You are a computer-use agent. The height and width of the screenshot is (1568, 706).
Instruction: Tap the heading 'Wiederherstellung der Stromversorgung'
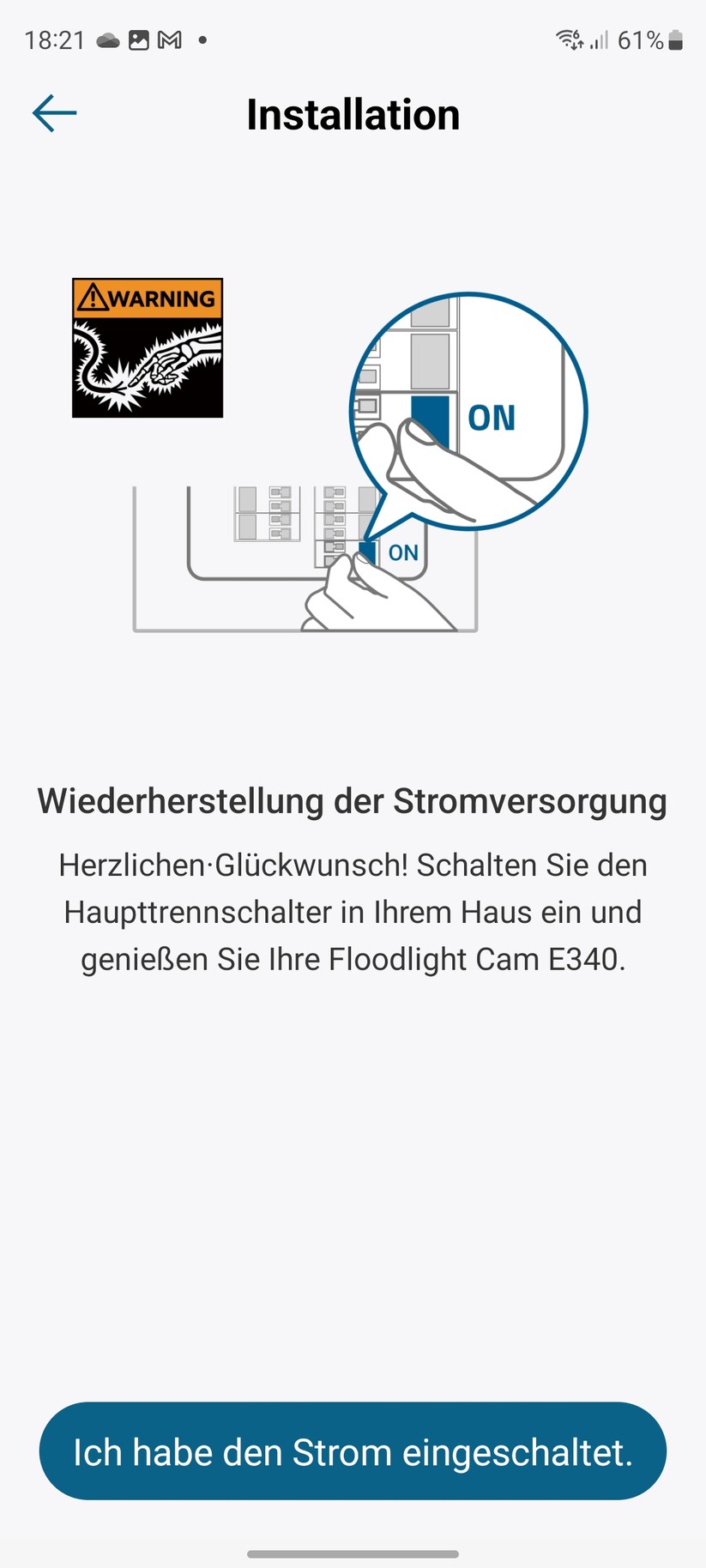pos(352,800)
